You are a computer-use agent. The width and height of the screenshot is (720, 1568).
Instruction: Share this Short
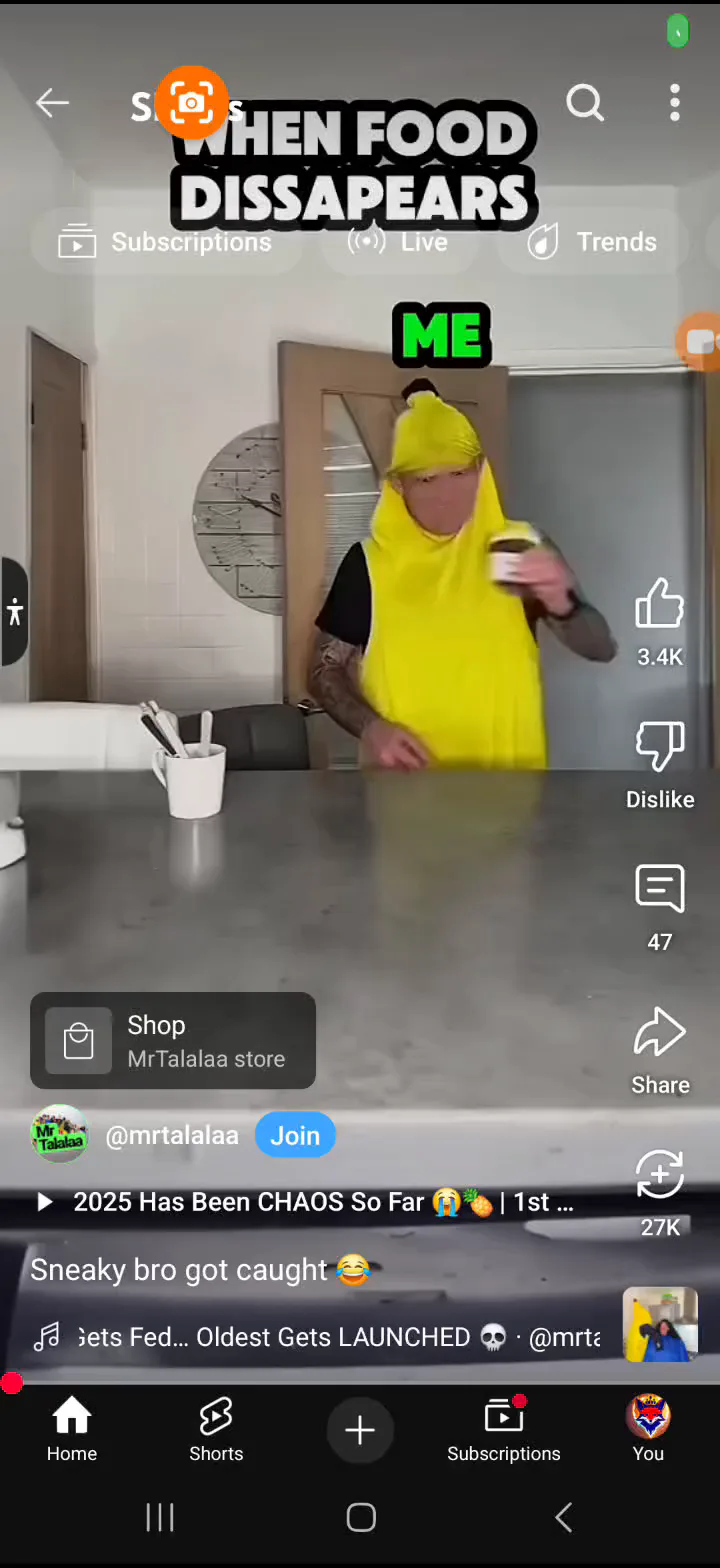[660, 1051]
